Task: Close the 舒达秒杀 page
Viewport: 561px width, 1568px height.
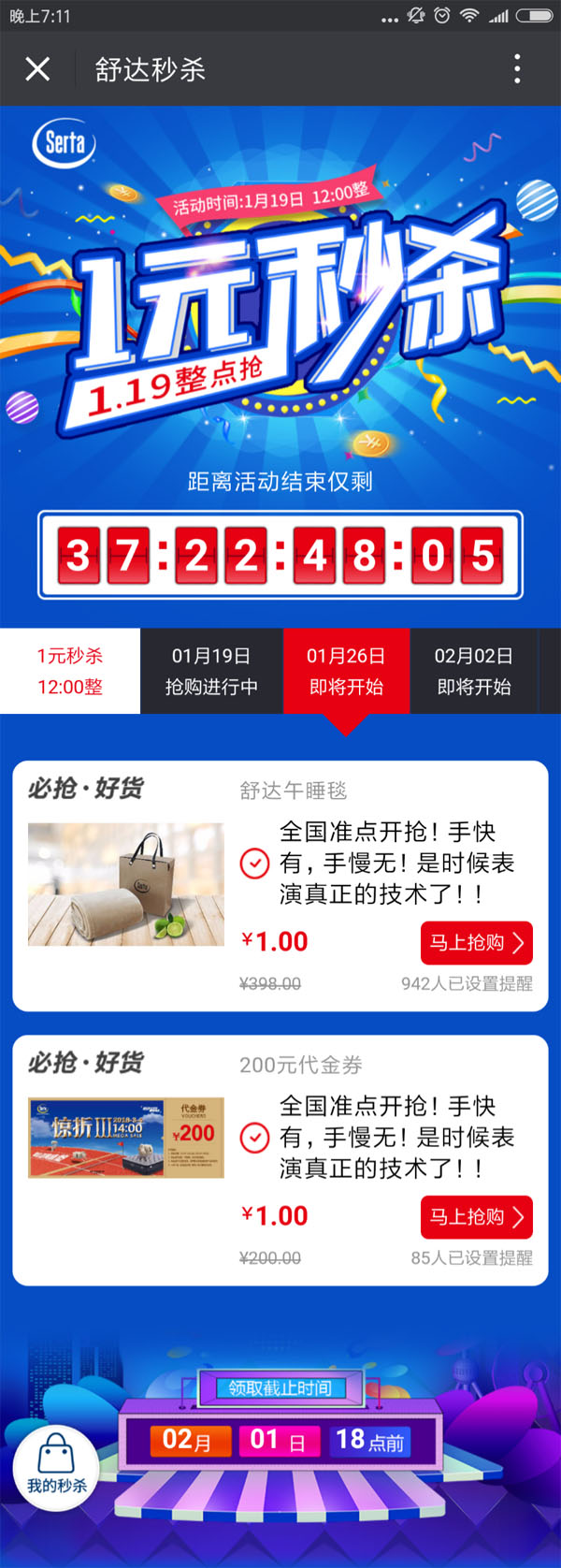Action: (37, 68)
